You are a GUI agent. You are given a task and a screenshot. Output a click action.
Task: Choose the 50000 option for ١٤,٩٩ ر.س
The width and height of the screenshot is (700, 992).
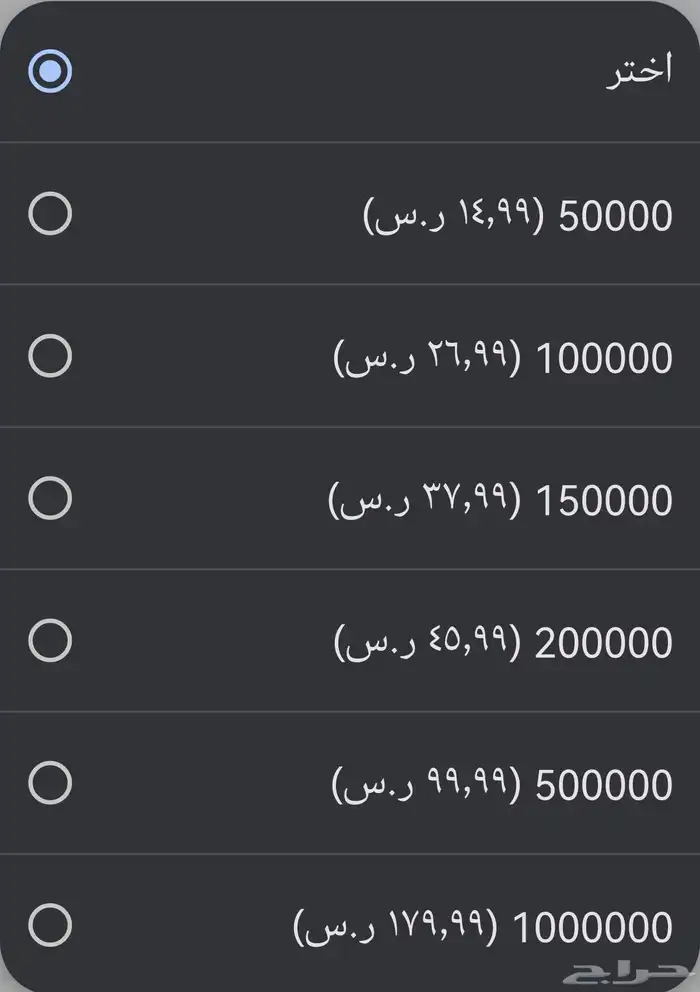point(50,213)
